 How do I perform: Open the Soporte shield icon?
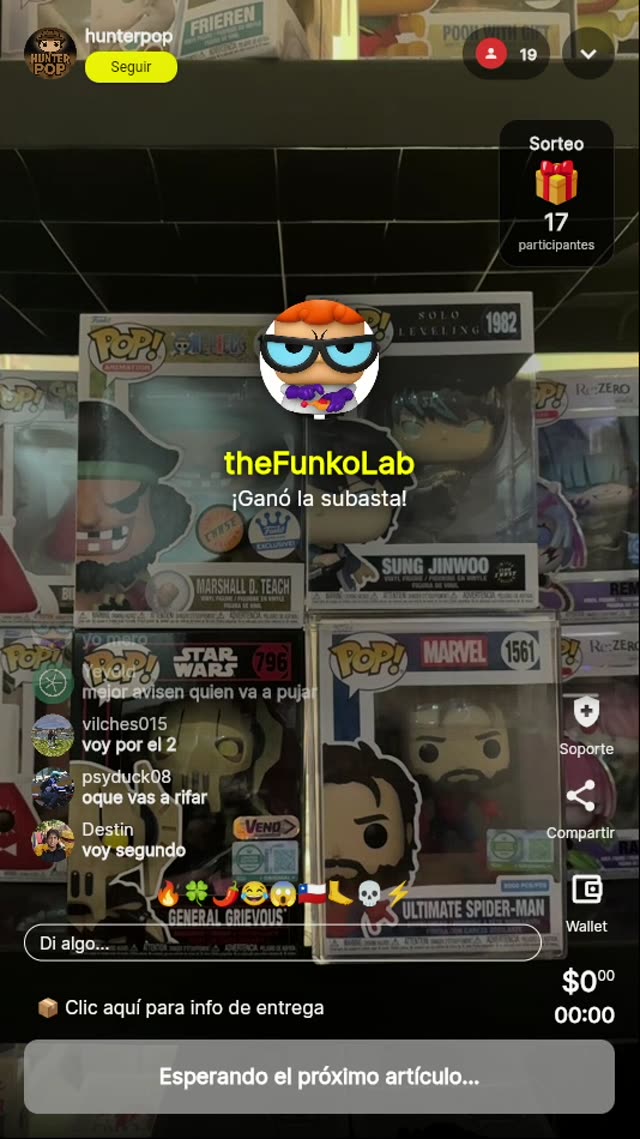[x=586, y=713]
